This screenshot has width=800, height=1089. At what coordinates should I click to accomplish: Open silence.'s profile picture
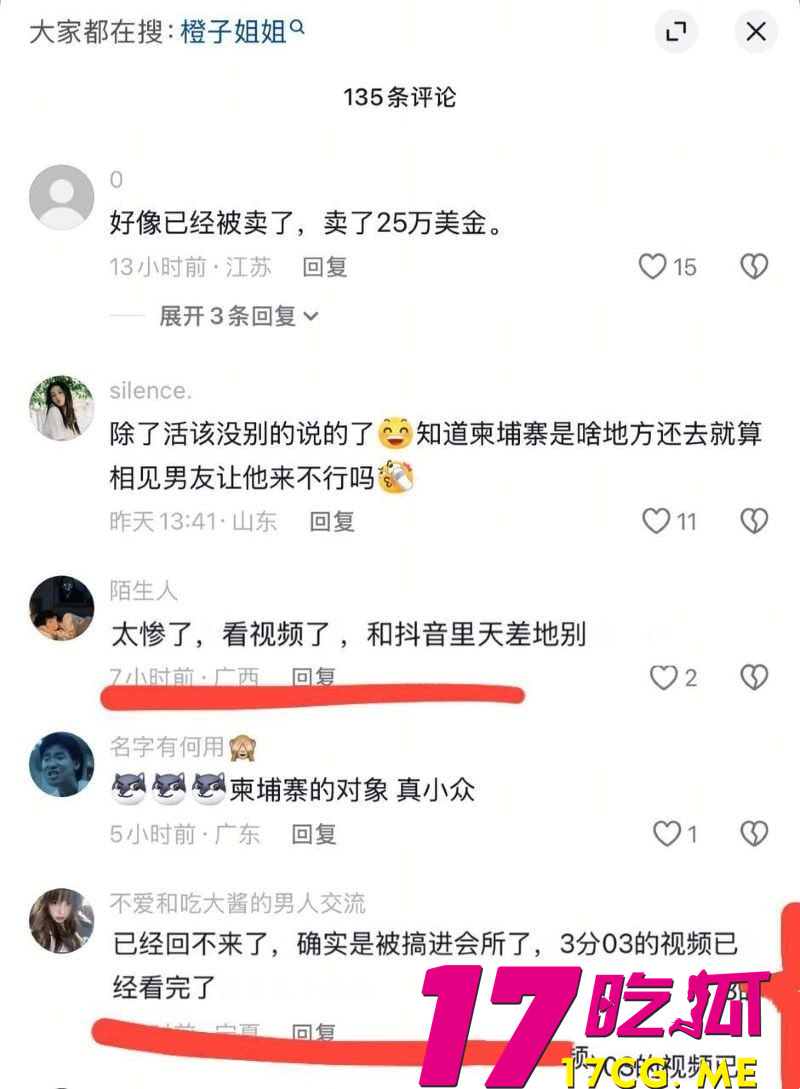coord(62,408)
